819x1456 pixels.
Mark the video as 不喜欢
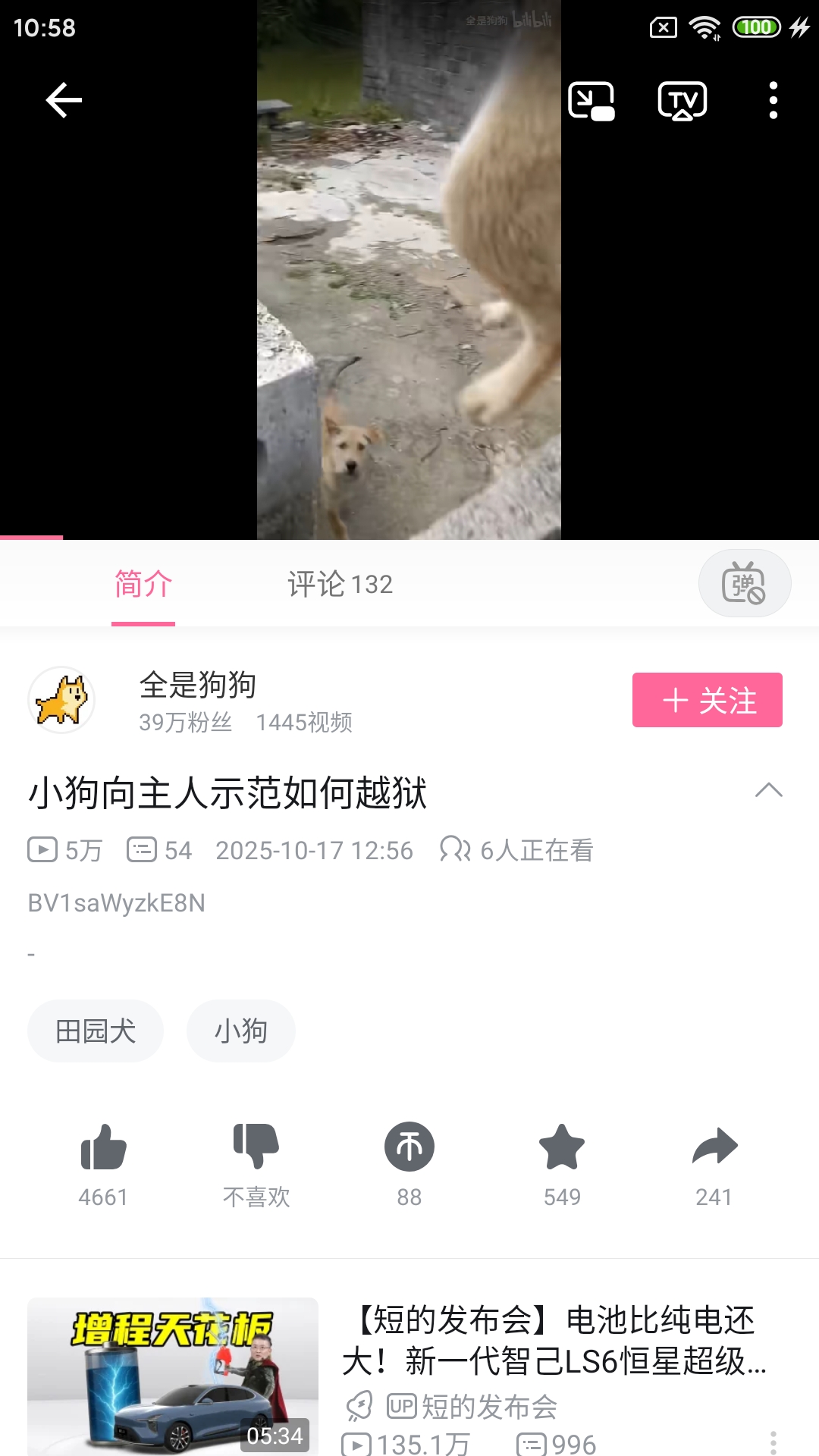256,1147
